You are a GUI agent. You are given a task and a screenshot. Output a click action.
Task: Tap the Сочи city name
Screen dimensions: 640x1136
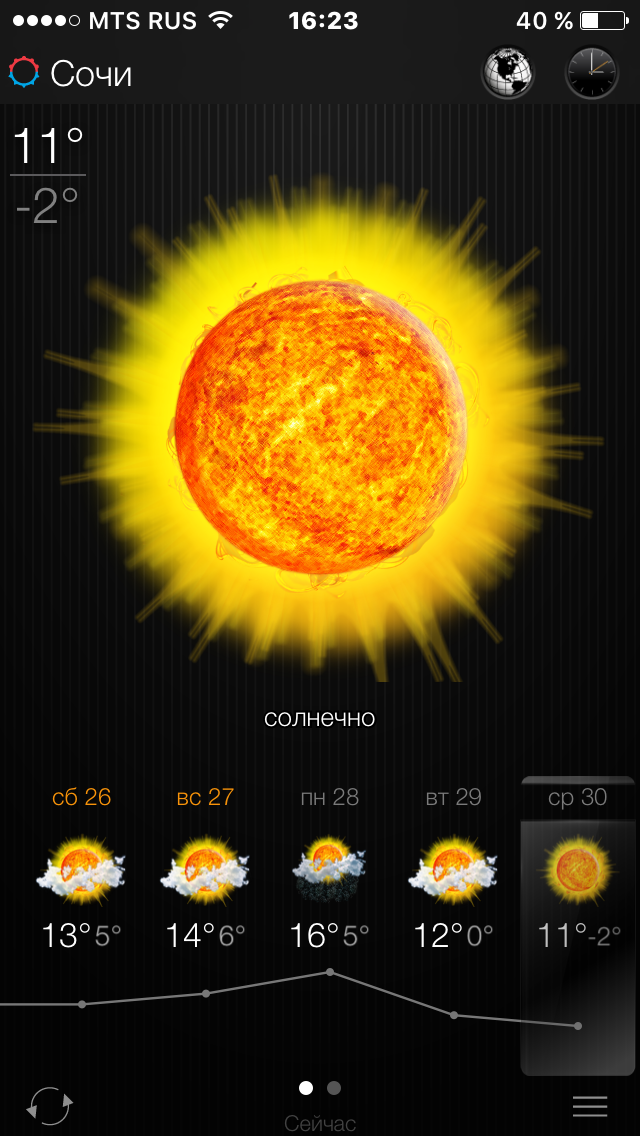(x=91, y=73)
